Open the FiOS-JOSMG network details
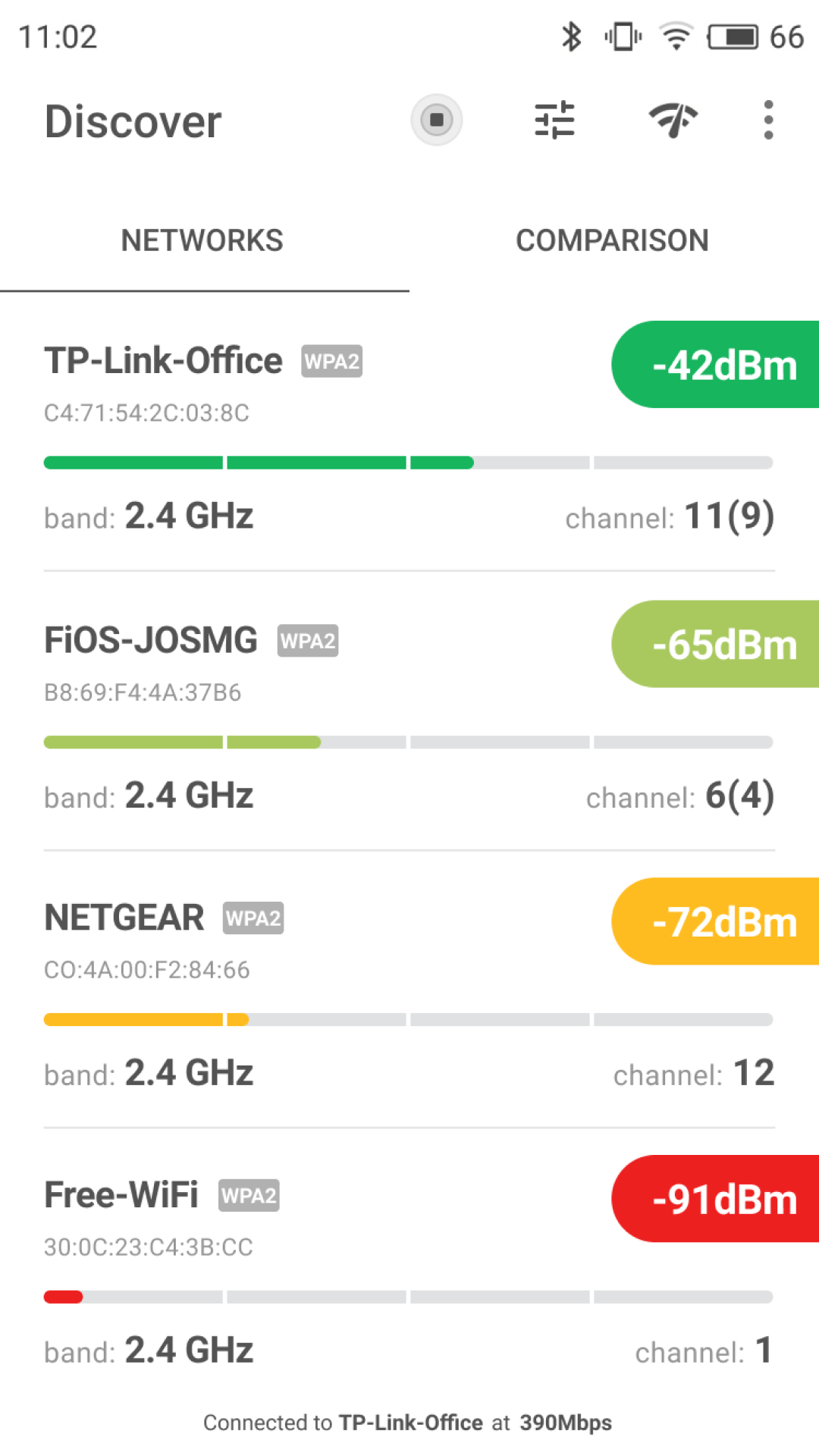Viewport: 819px width, 1456px height. [x=151, y=639]
